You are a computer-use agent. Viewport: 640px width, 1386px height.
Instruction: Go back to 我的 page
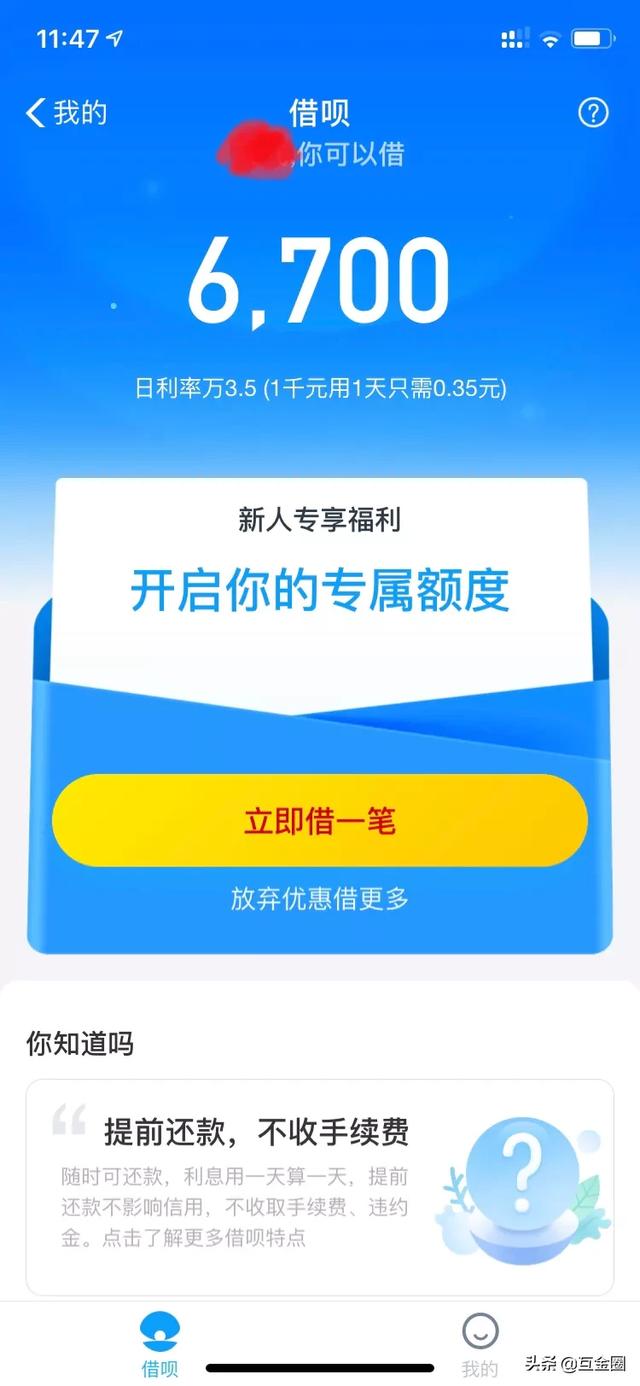tap(66, 113)
